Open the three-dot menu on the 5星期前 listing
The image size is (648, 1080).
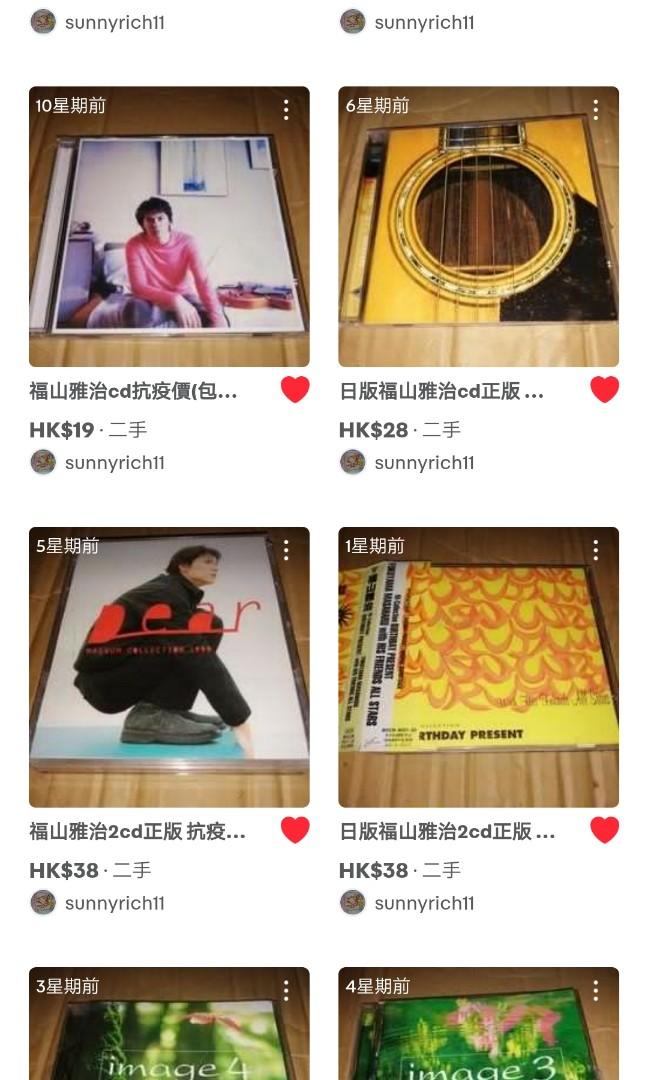286,550
